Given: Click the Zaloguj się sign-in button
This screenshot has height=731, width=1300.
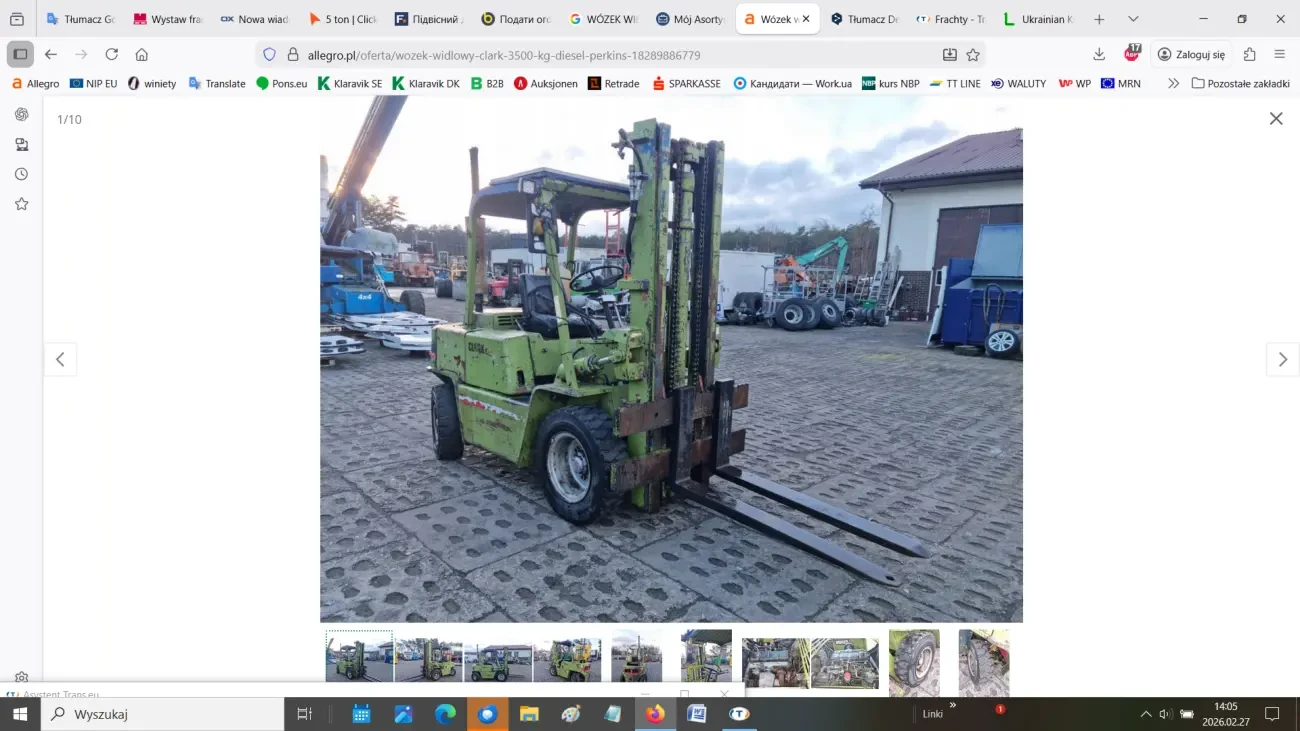Looking at the screenshot, I should pos(1190,55).
